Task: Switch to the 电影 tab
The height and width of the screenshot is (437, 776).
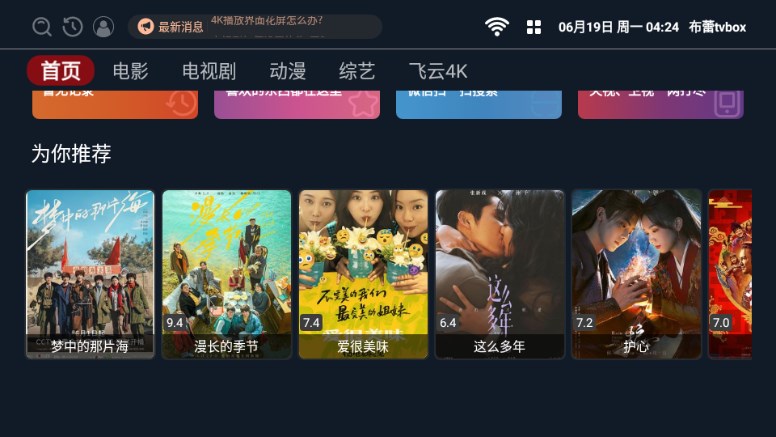Action: [130, 71]
